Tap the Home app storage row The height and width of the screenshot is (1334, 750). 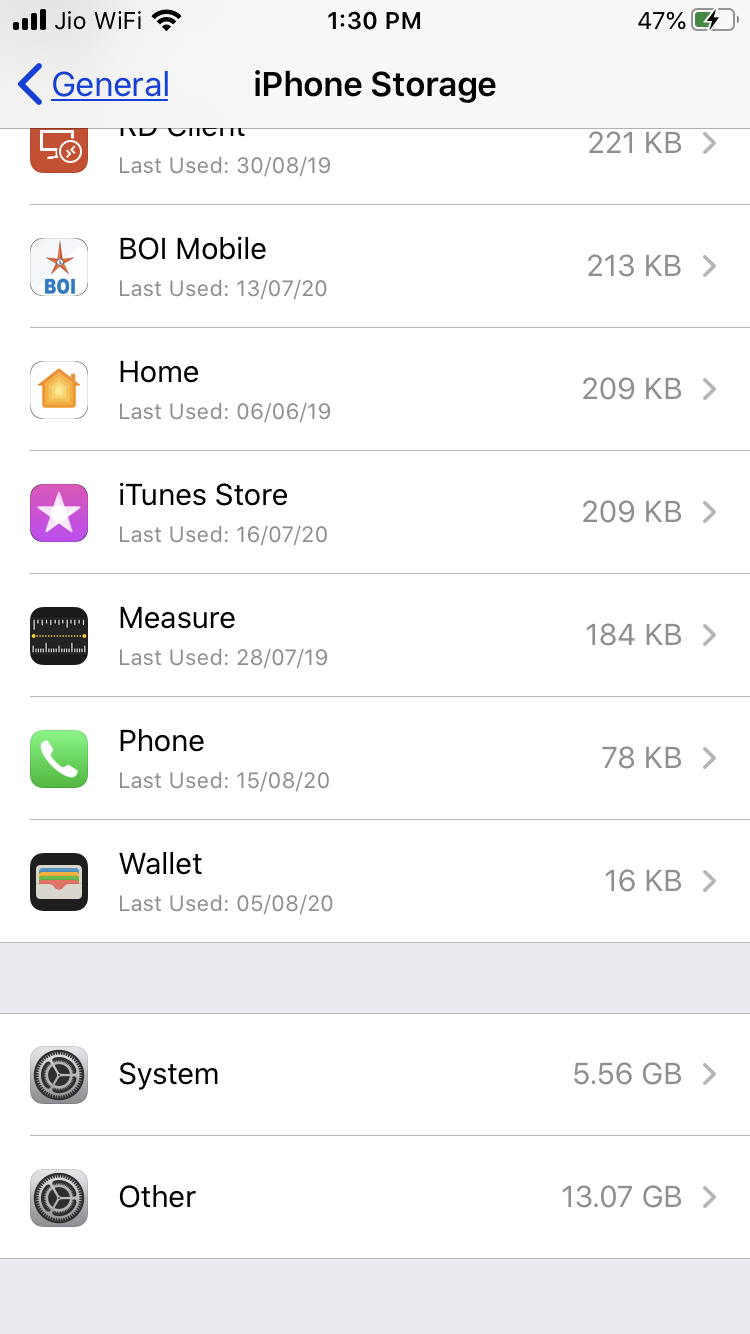(x=375, y=390)
